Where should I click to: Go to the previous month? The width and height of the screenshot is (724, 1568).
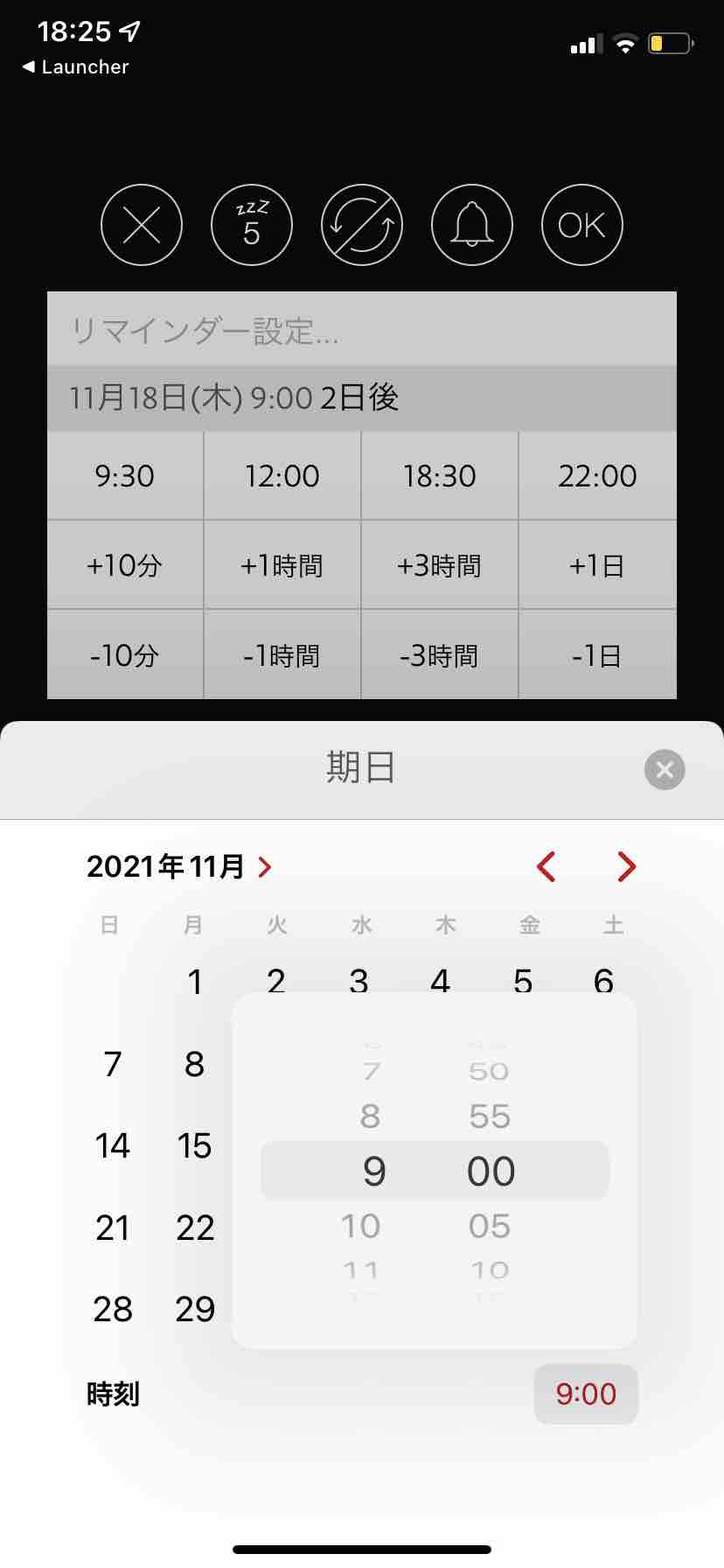click(x=546, y=867)
